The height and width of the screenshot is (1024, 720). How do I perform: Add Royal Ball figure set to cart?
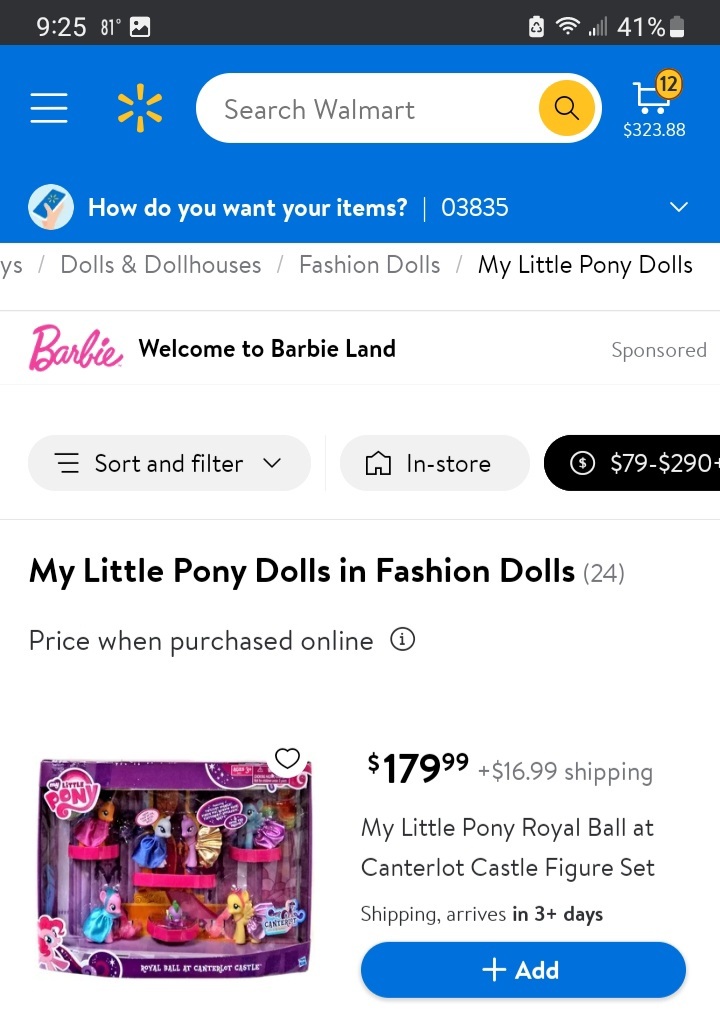(522, 970)
